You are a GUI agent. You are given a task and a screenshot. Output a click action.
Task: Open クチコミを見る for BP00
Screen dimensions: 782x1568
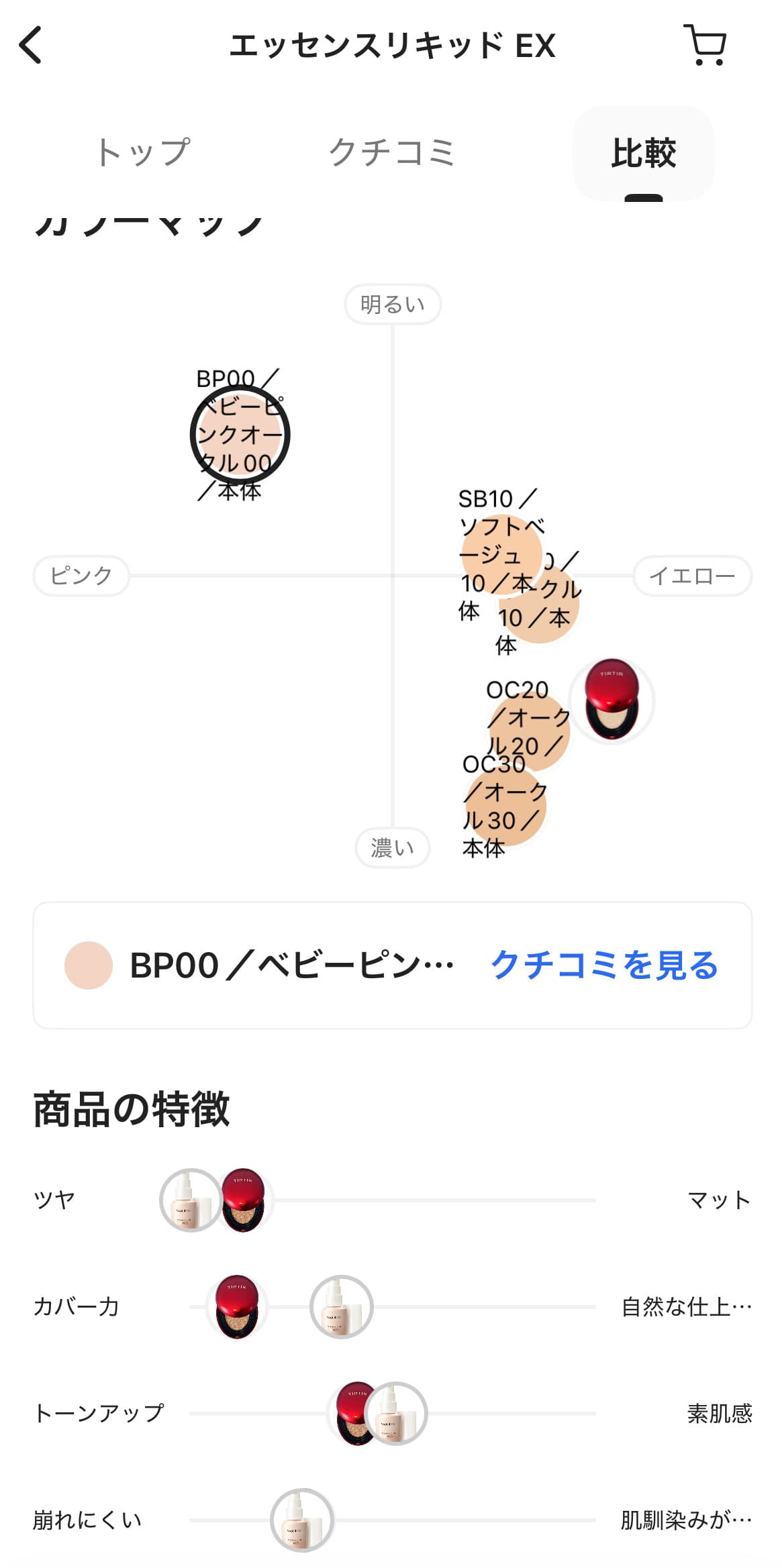[x=604, y=965]
